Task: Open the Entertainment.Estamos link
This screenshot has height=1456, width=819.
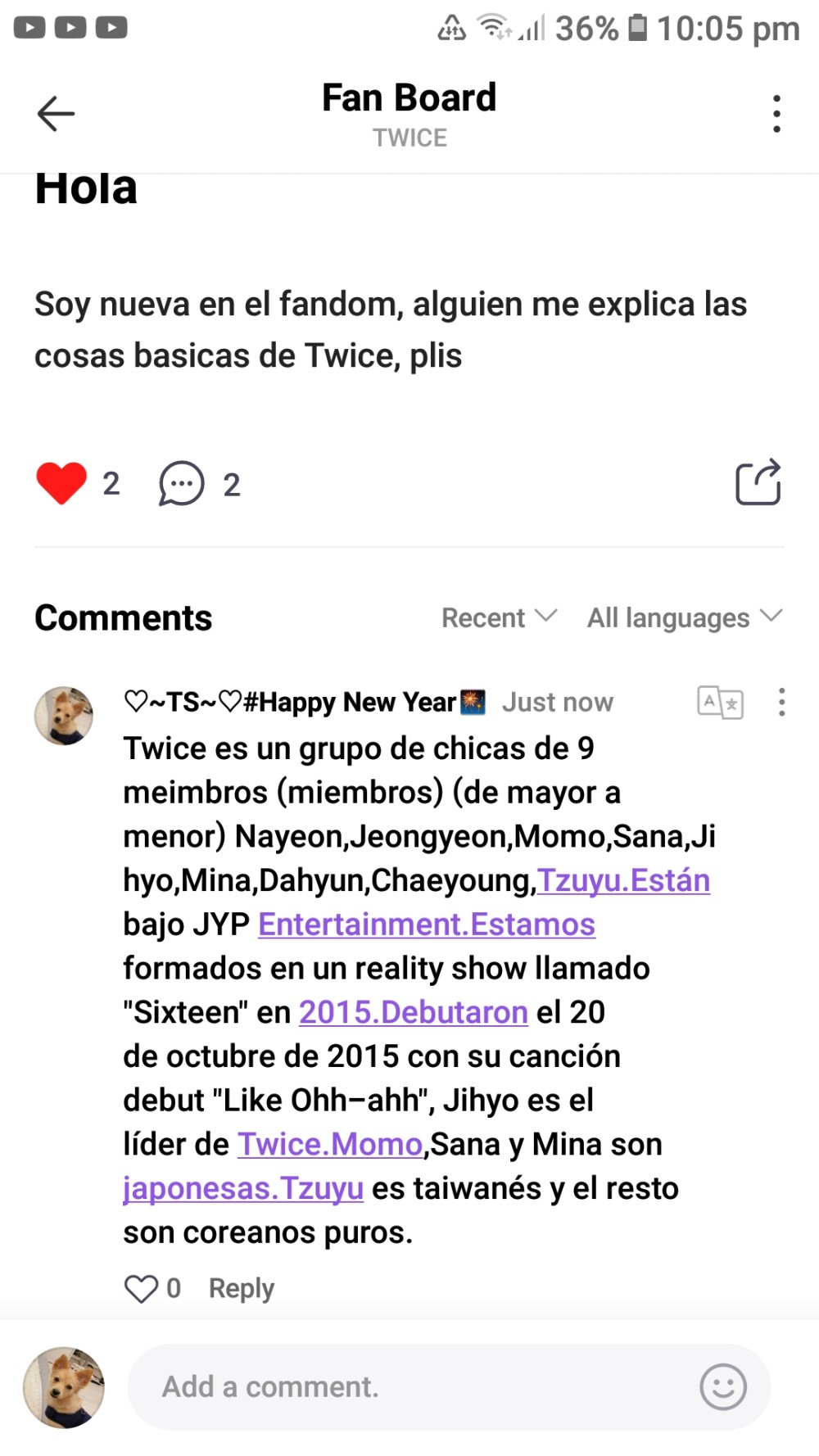Action: (427, 925)
